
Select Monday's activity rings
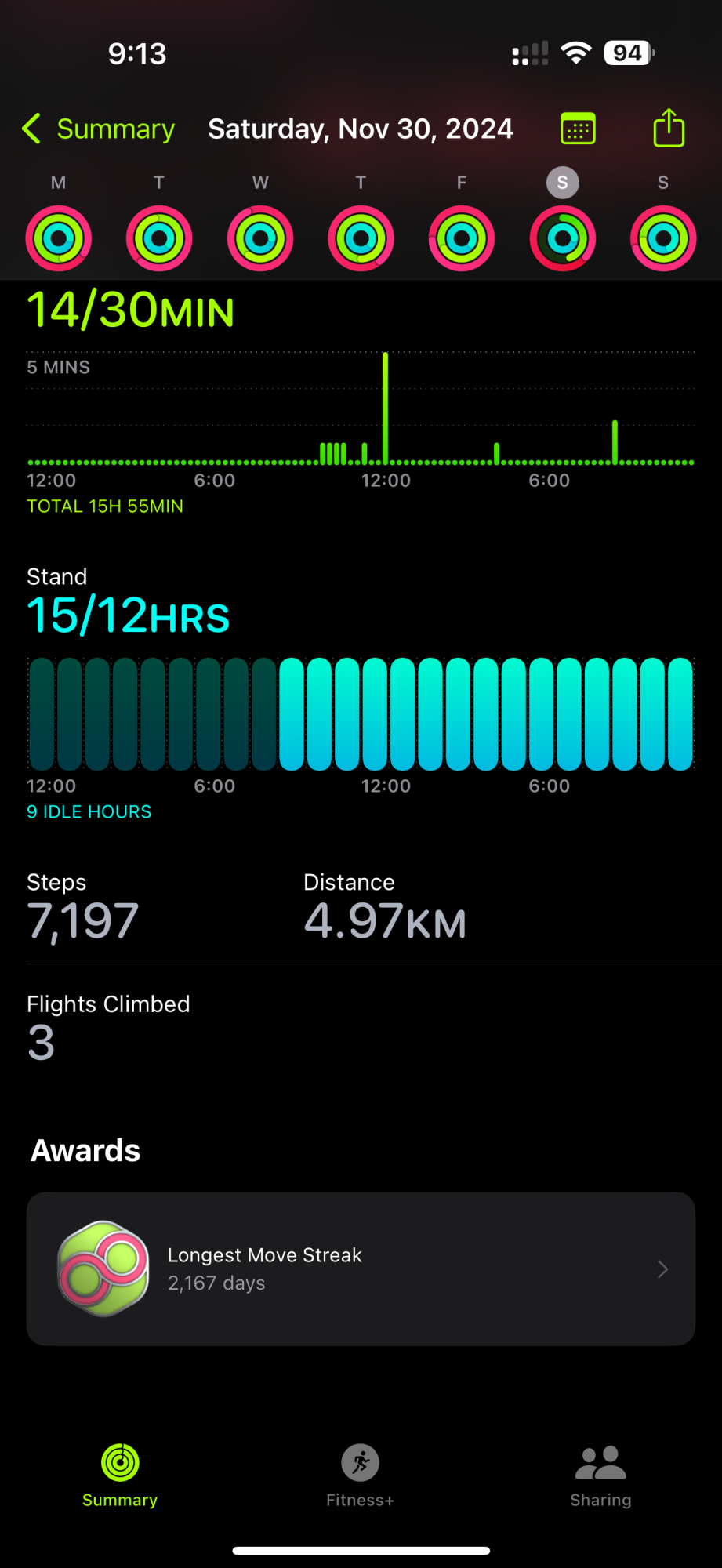(x=59, y=238)
